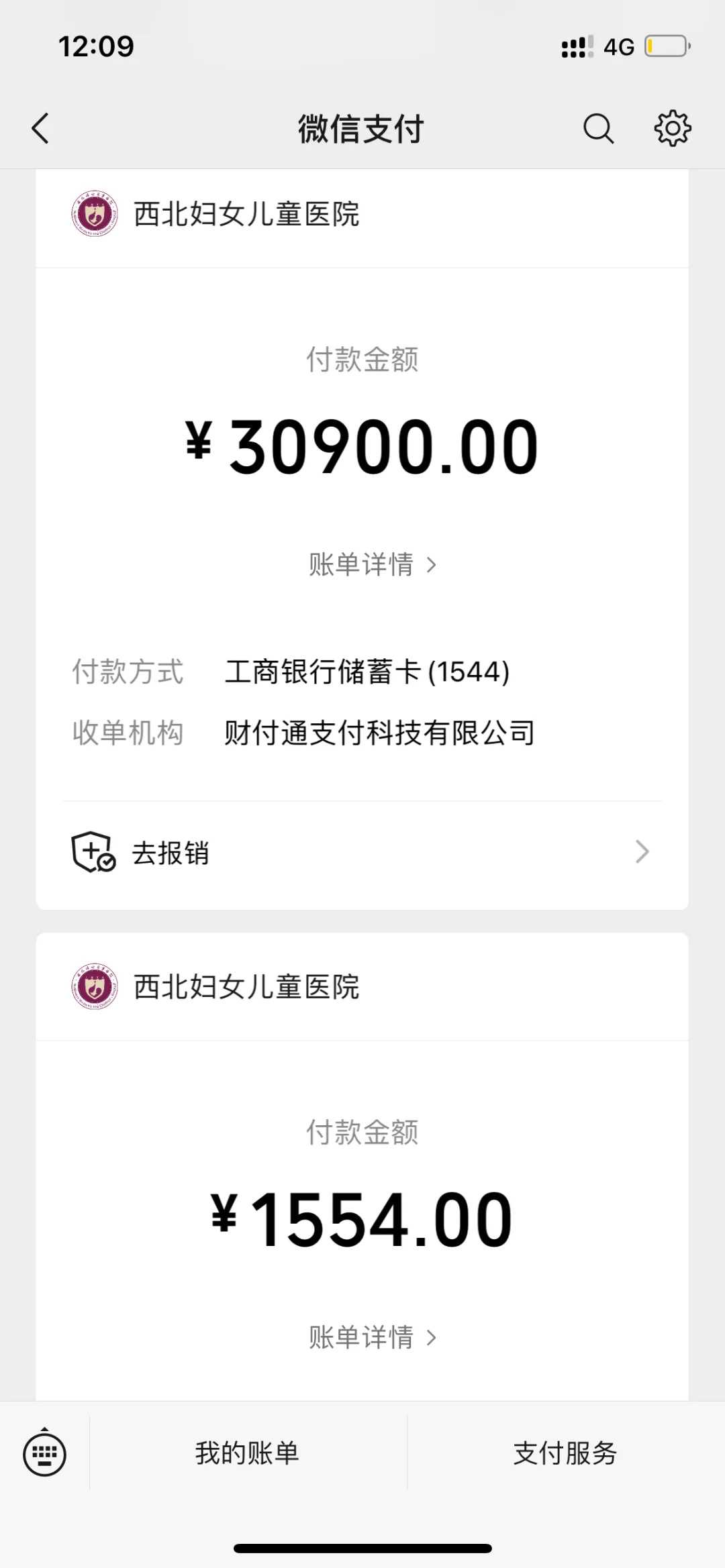The width and height of the screenshot is (725, 1568).
Task: Click the shield-plus reimbursement icon beside 去报销
Action: click(93, 852)
